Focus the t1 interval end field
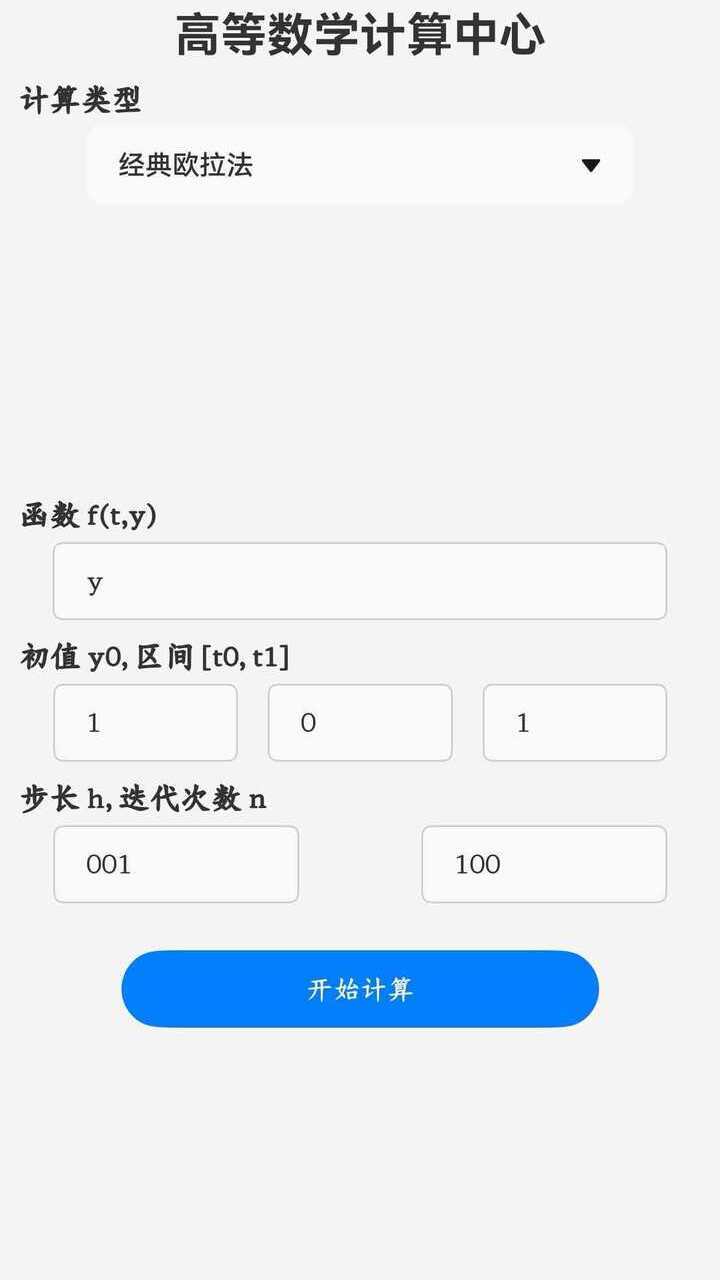 pos(574,723)
